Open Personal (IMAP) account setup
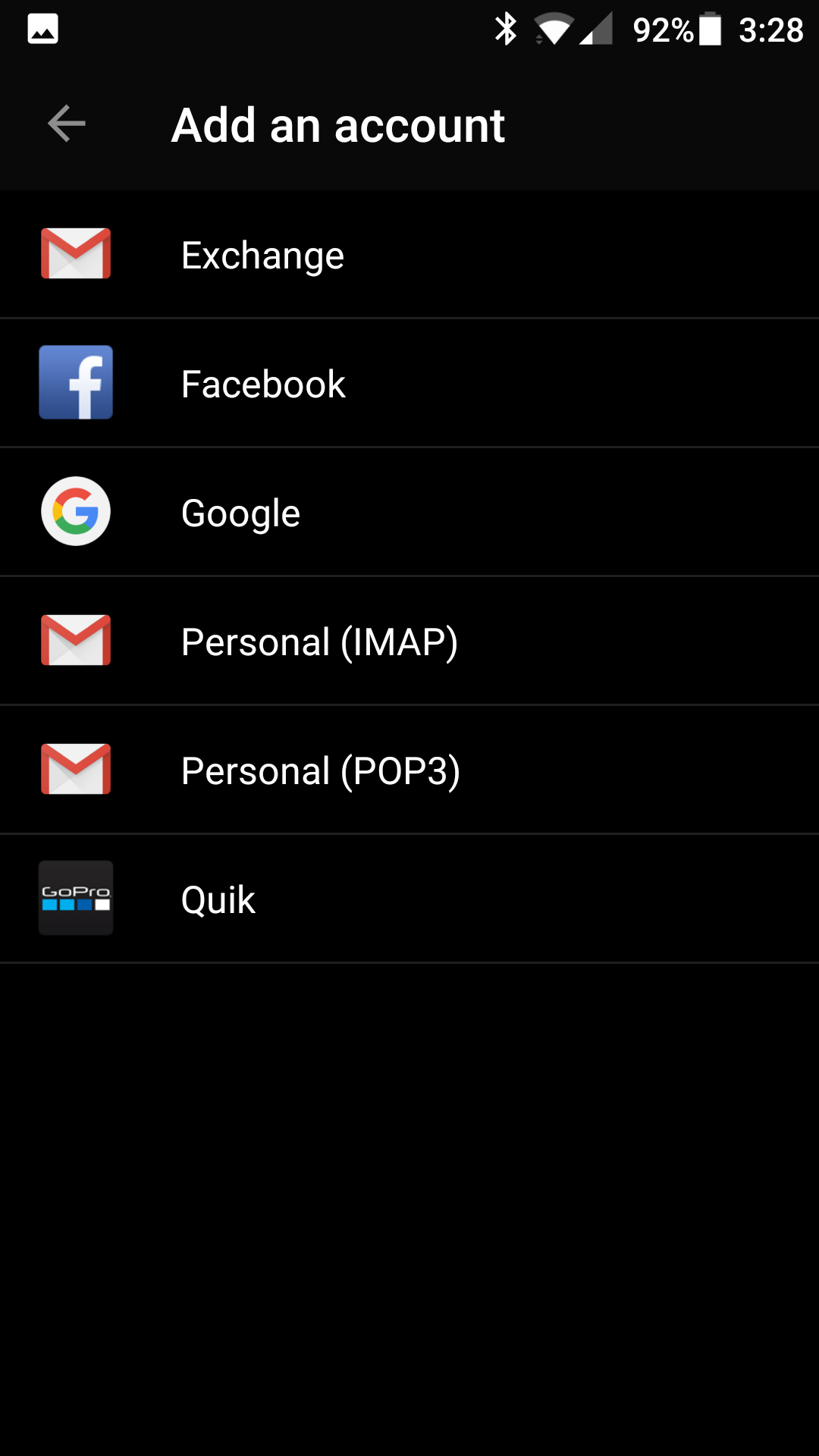 (x=409, y=641)
